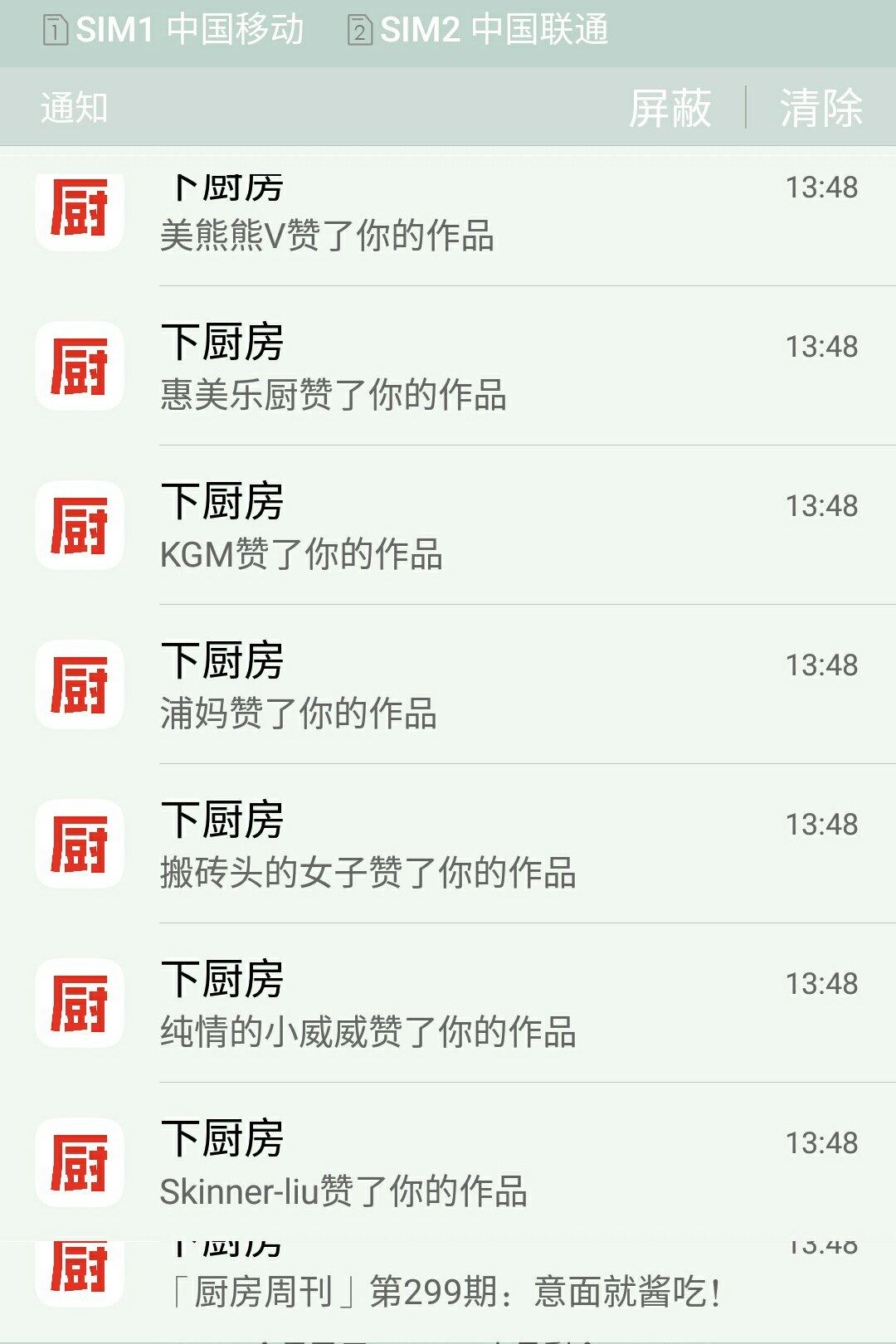Open the 搬砖头的女子 like notification
The height and width of the screenshot is (1344, 896).
click(448, 845)
